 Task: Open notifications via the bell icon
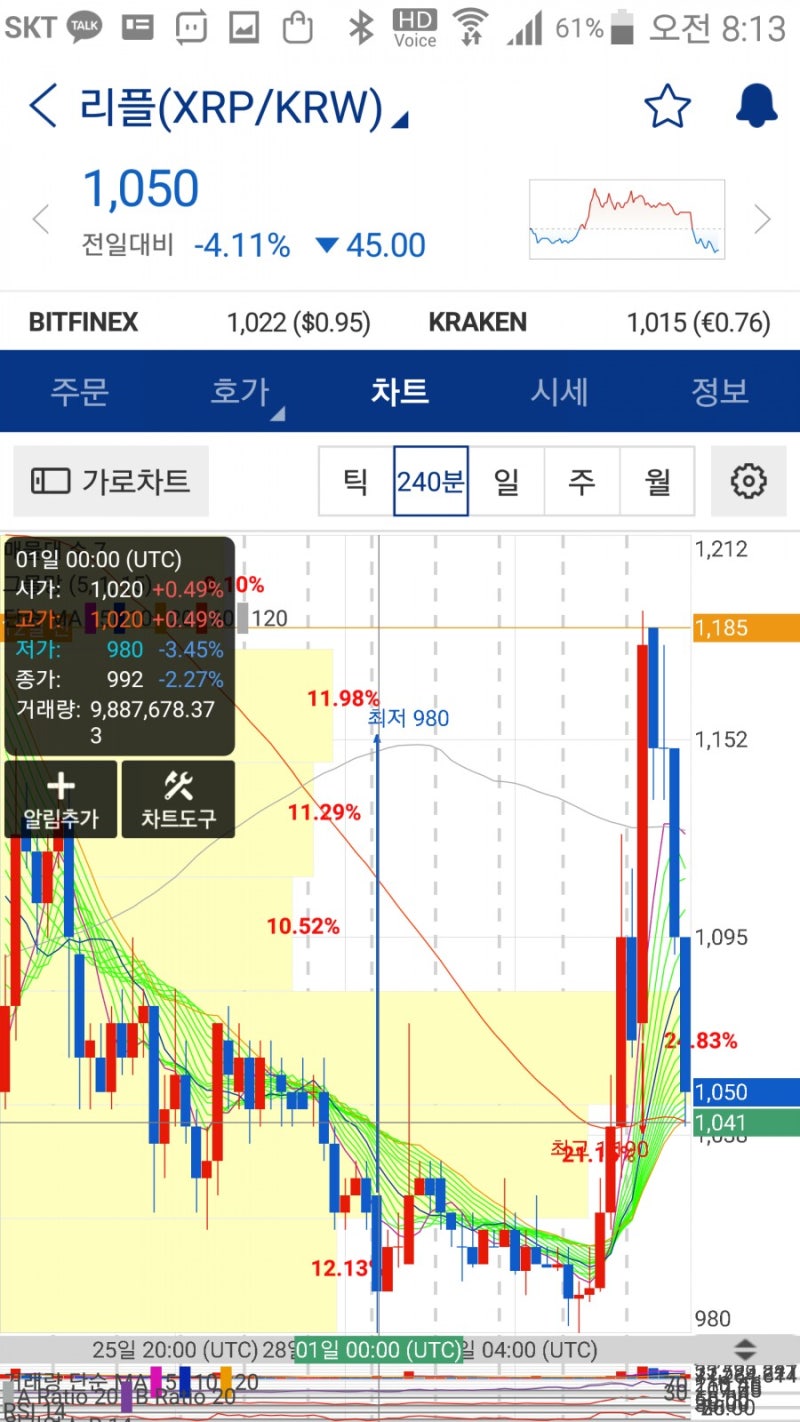click(x=756, y=105)
